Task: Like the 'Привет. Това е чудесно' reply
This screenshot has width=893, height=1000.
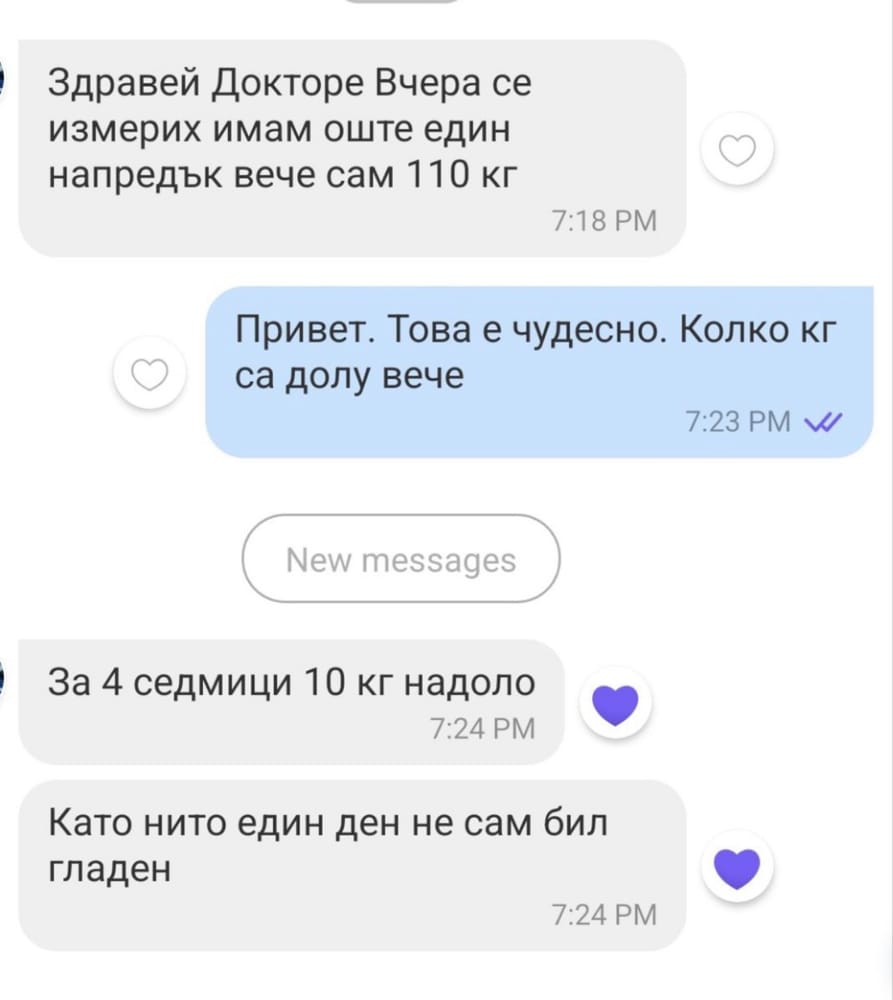Action: (x=150, y=376)
